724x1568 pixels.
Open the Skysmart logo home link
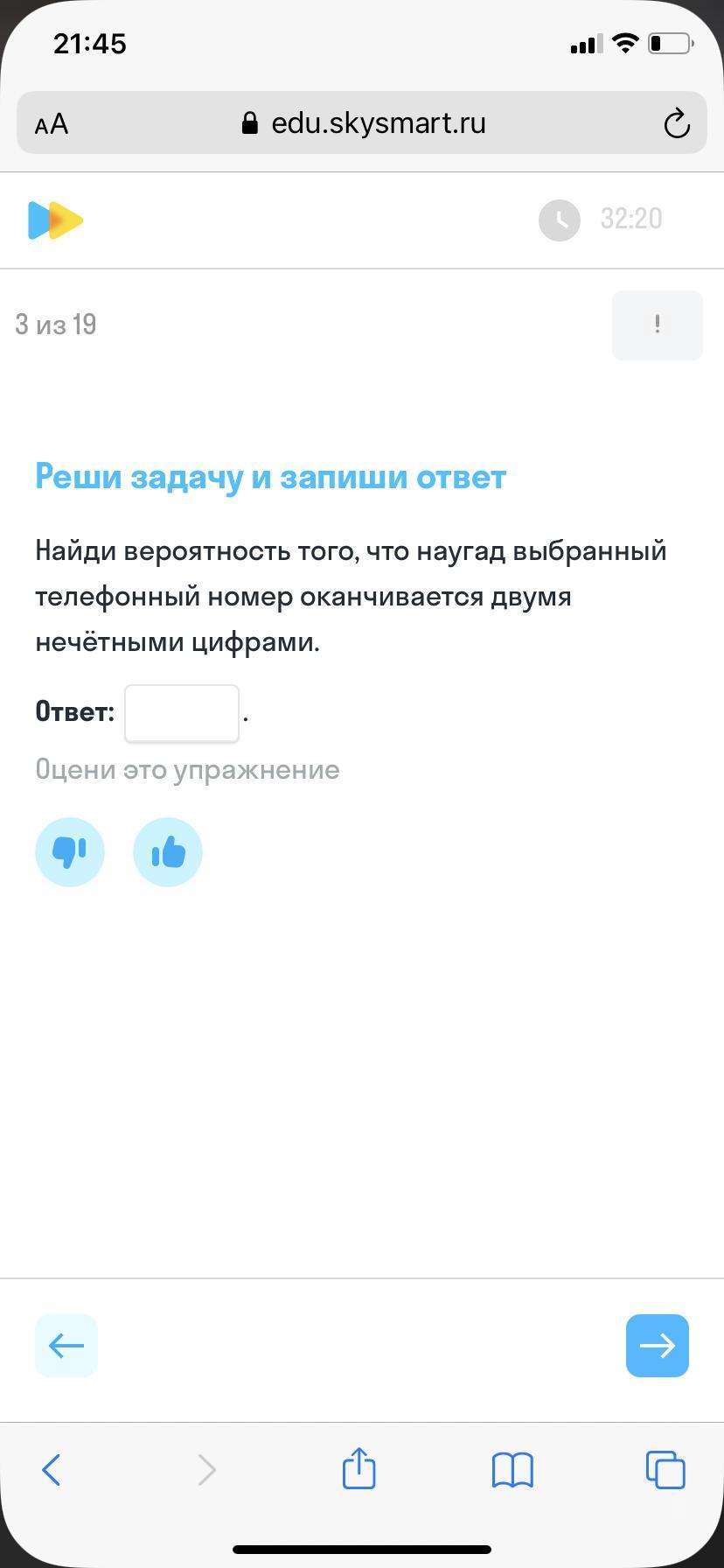coord(55,220)
